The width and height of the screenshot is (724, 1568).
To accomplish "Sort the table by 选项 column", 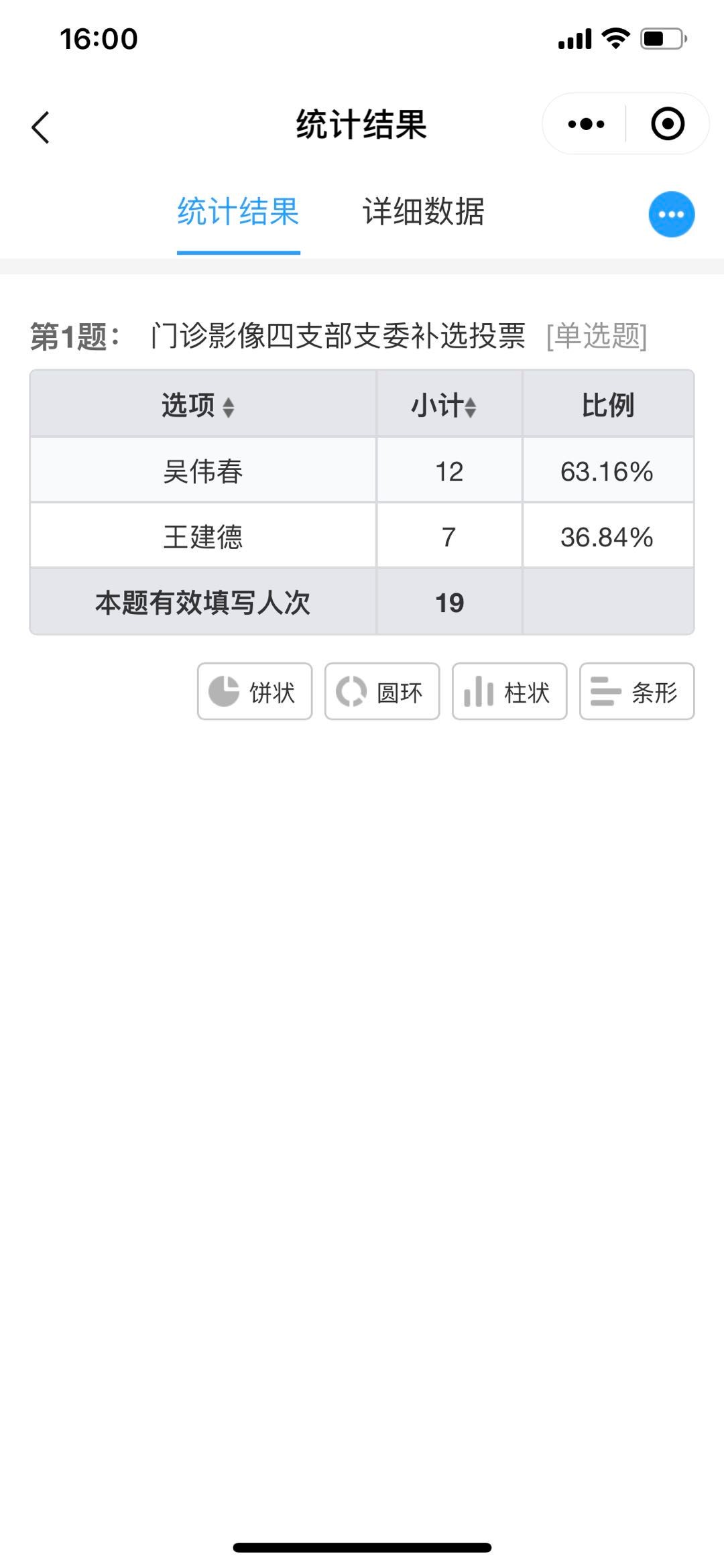I will (x=228, y=406).
